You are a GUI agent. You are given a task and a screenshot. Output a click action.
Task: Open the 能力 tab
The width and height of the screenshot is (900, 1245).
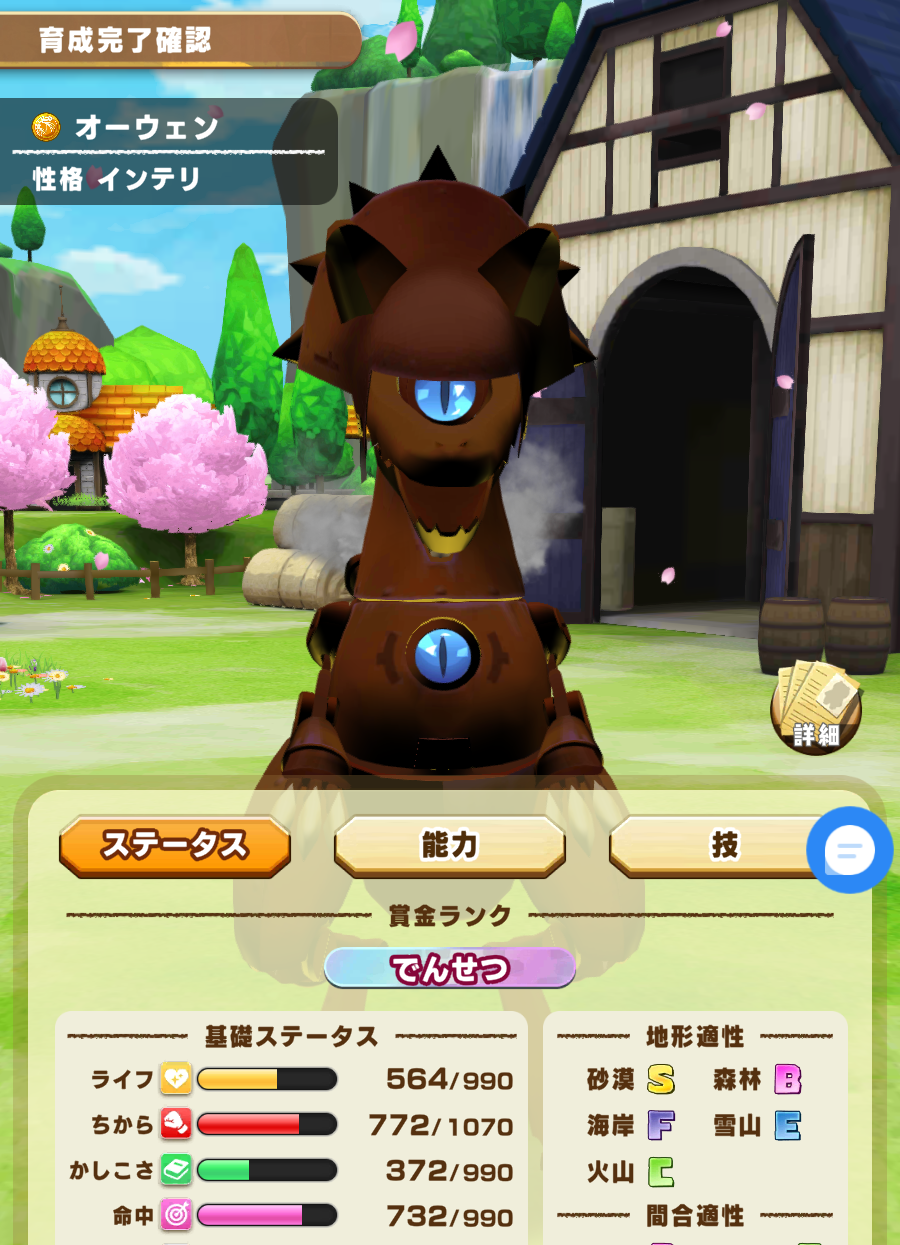[449, 846]
